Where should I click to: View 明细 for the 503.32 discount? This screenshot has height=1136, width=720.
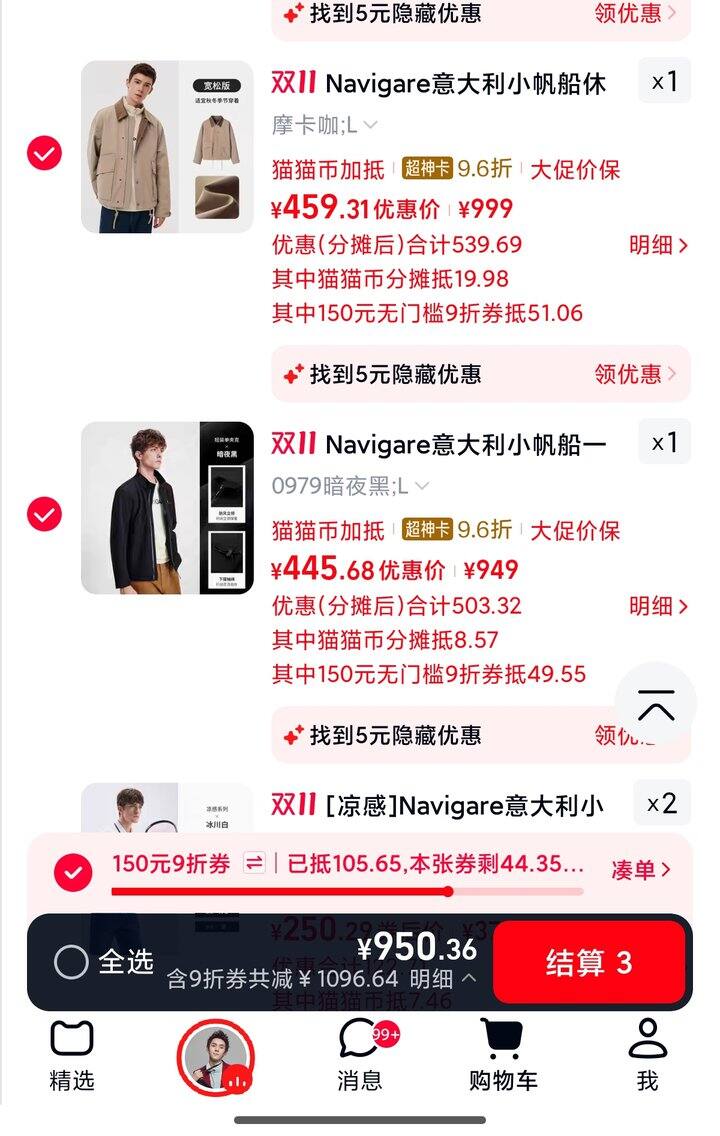coord(658,606)
